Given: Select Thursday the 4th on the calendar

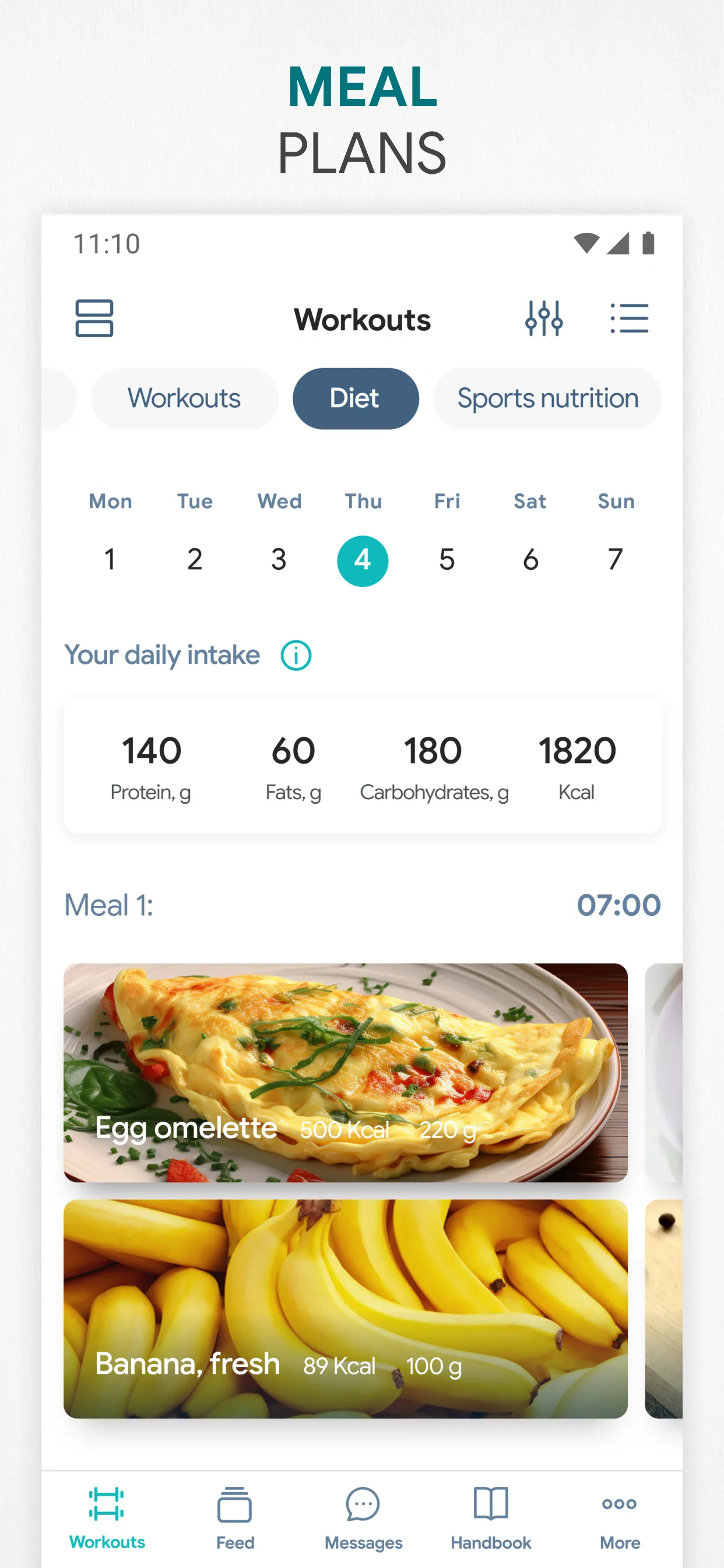Looking at the screenshot, I should coord(363,560).
